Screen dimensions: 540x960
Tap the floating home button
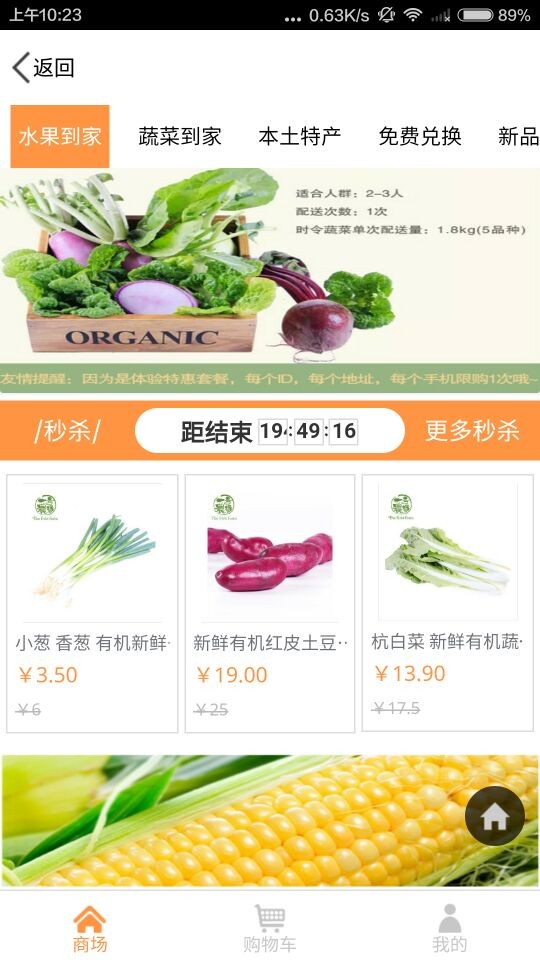click(495, 816)
